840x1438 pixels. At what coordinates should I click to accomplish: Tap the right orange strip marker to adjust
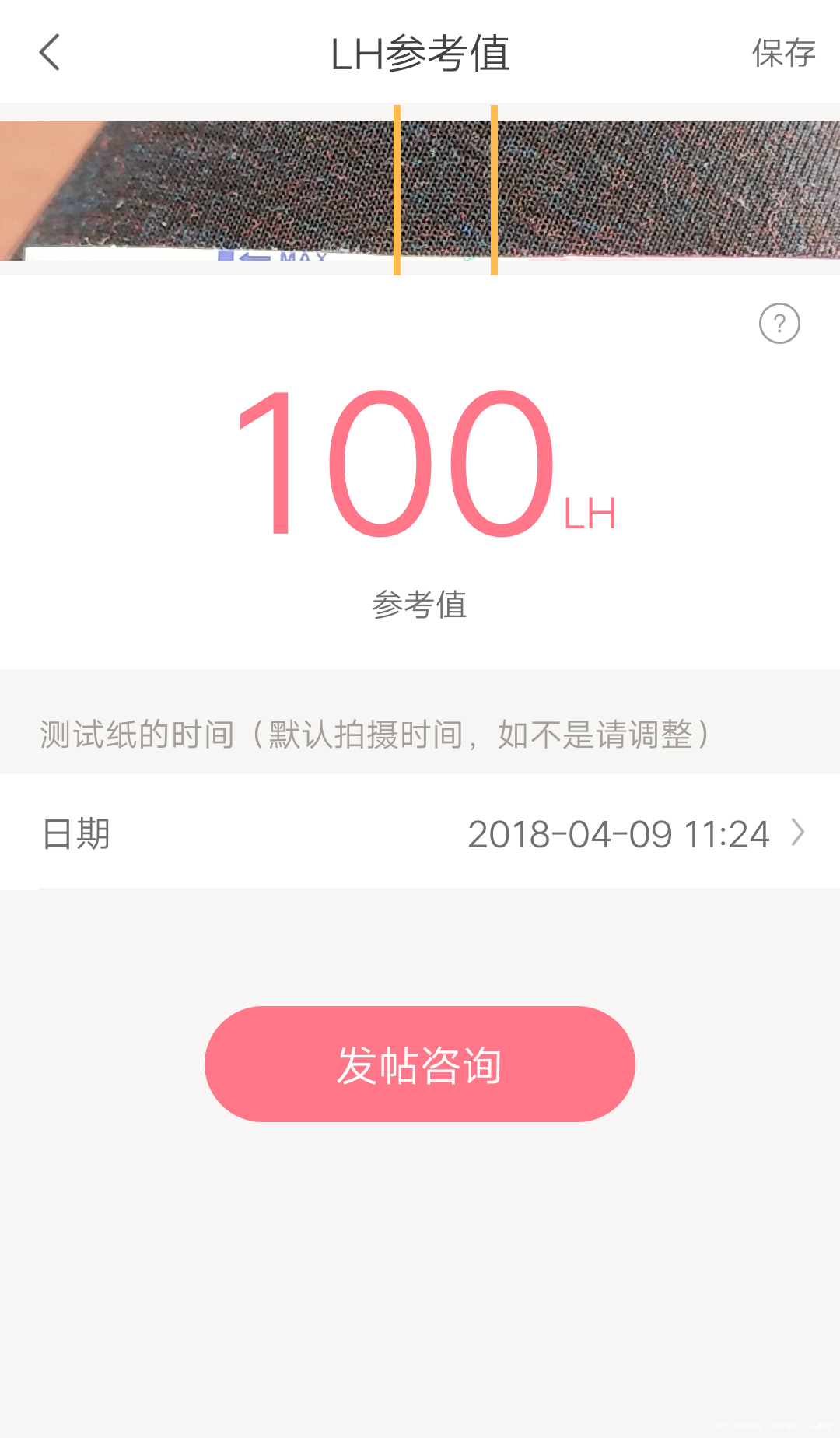click(495, 189)
